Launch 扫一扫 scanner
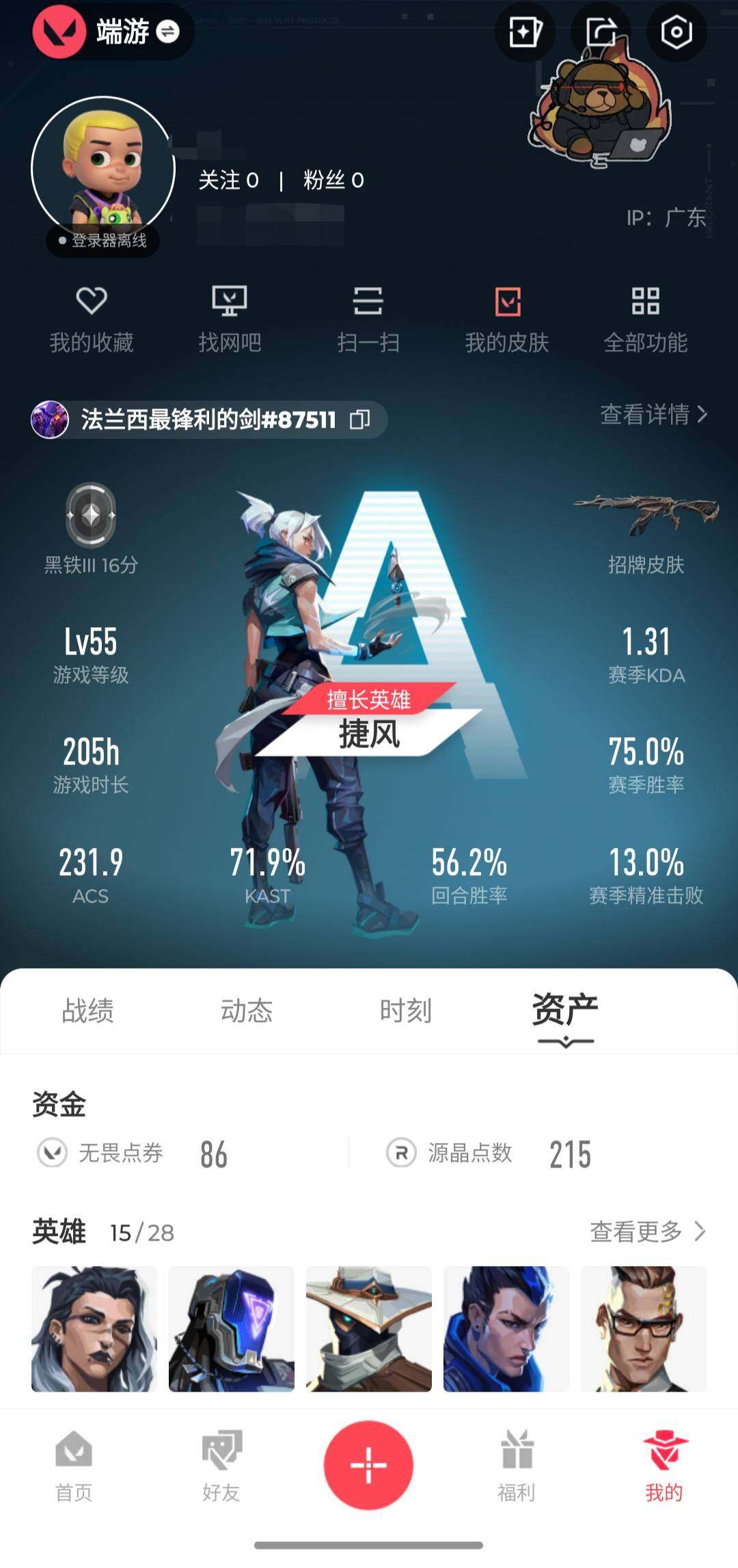The width and height of the screenshot is (738, 1568). [x=368, y=320]
